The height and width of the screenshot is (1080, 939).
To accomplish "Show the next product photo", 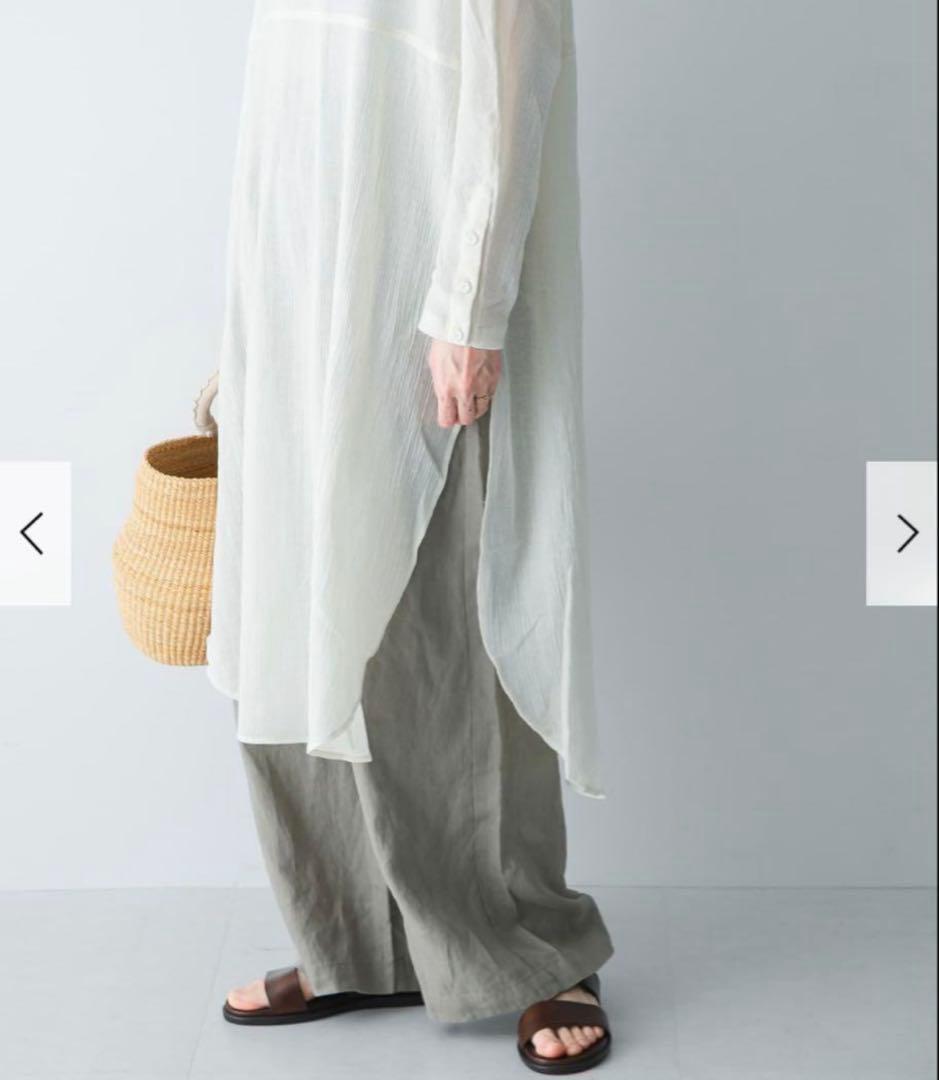I will pos(903,533).
